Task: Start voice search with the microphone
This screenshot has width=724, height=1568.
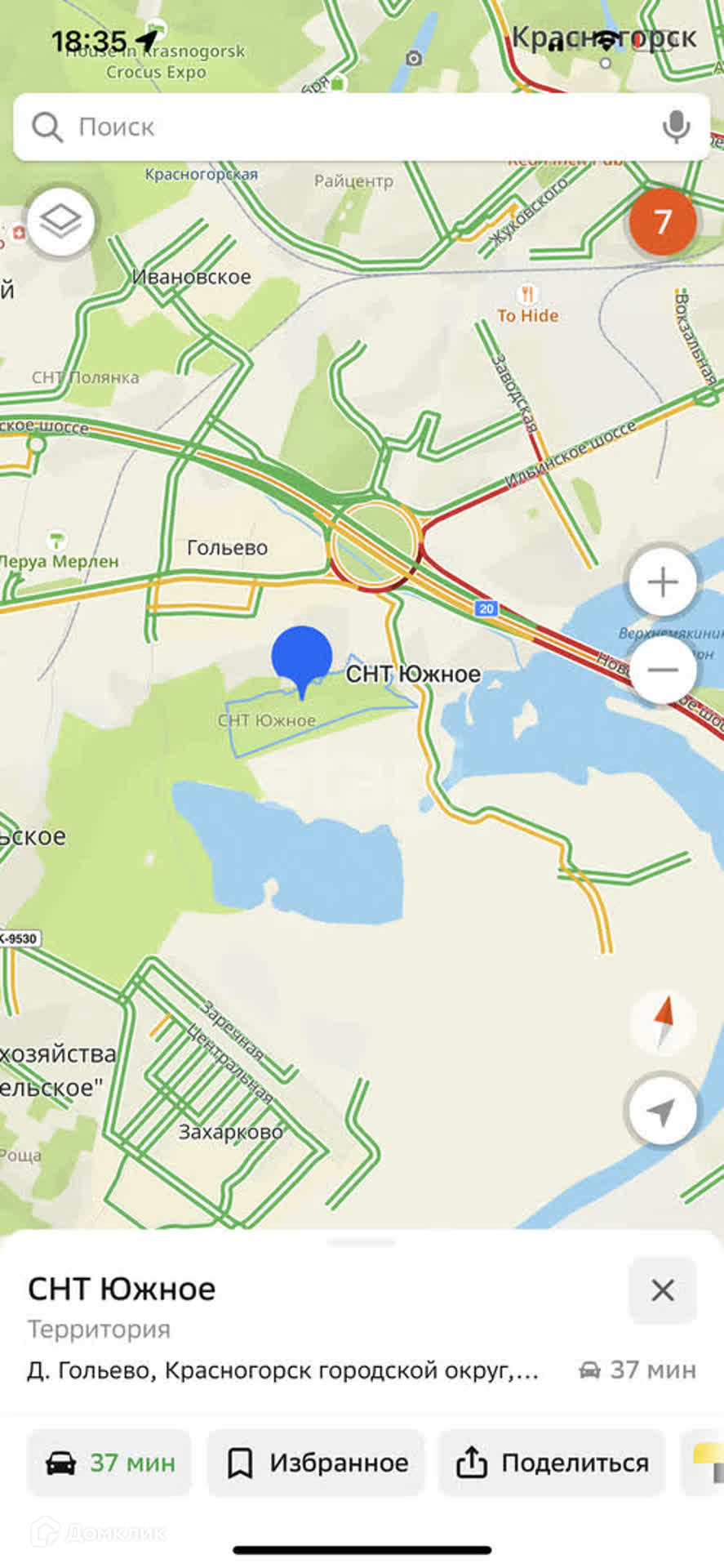Action: pos(676,127)
